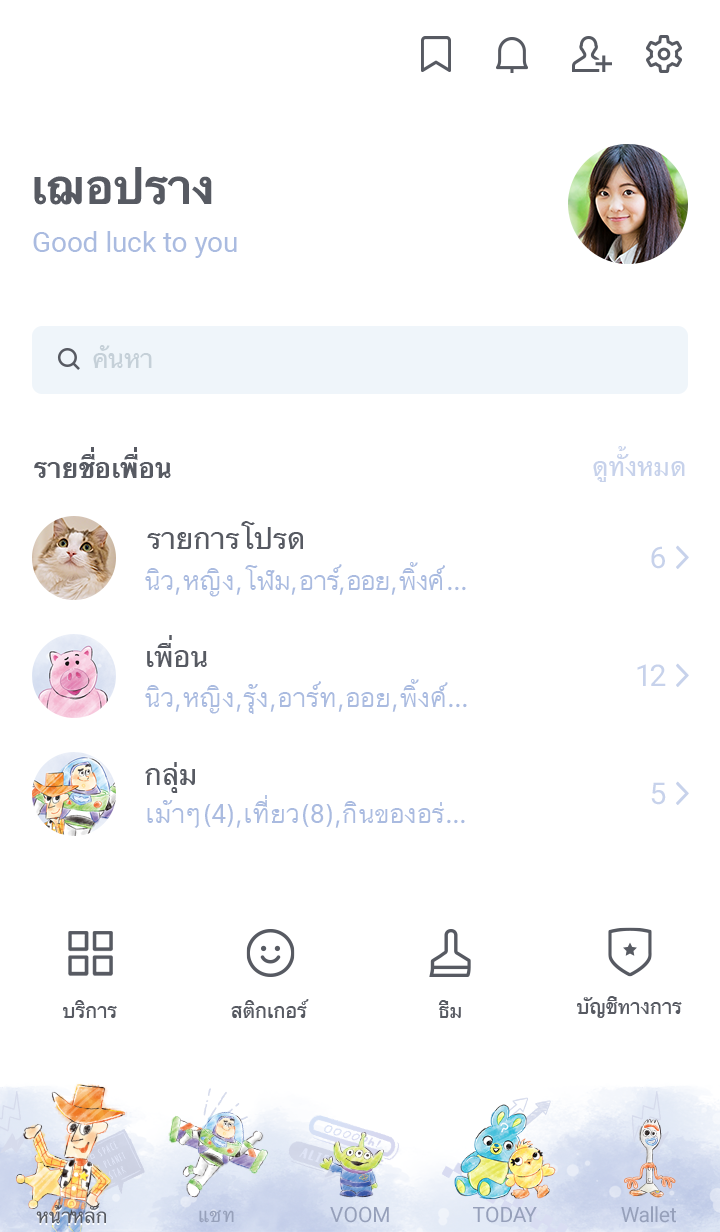
Task: Tap the ค้นหา search field
Action: pos(360,360)
